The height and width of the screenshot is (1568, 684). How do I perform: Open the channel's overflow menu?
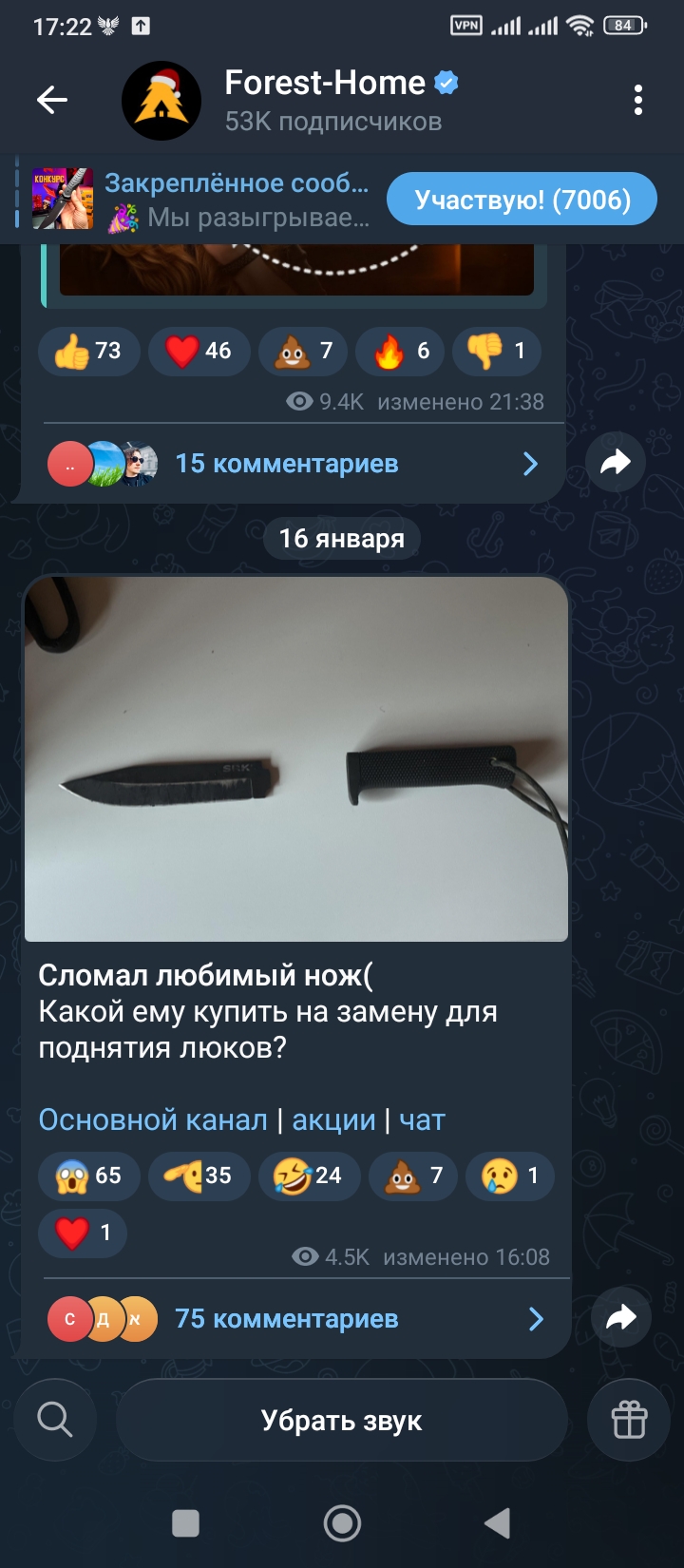(637, 99)
